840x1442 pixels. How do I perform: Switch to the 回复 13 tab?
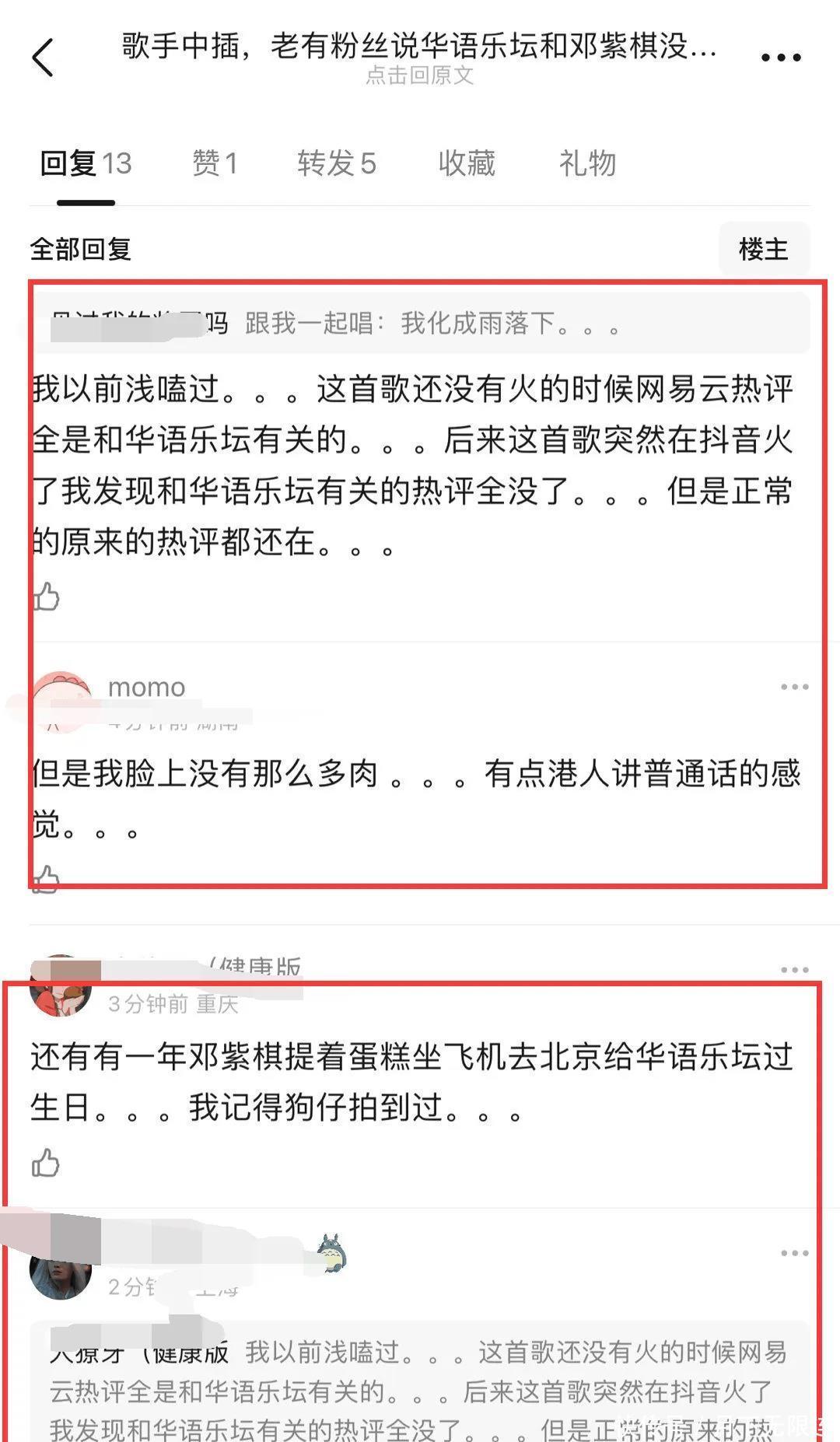[86, 164]
